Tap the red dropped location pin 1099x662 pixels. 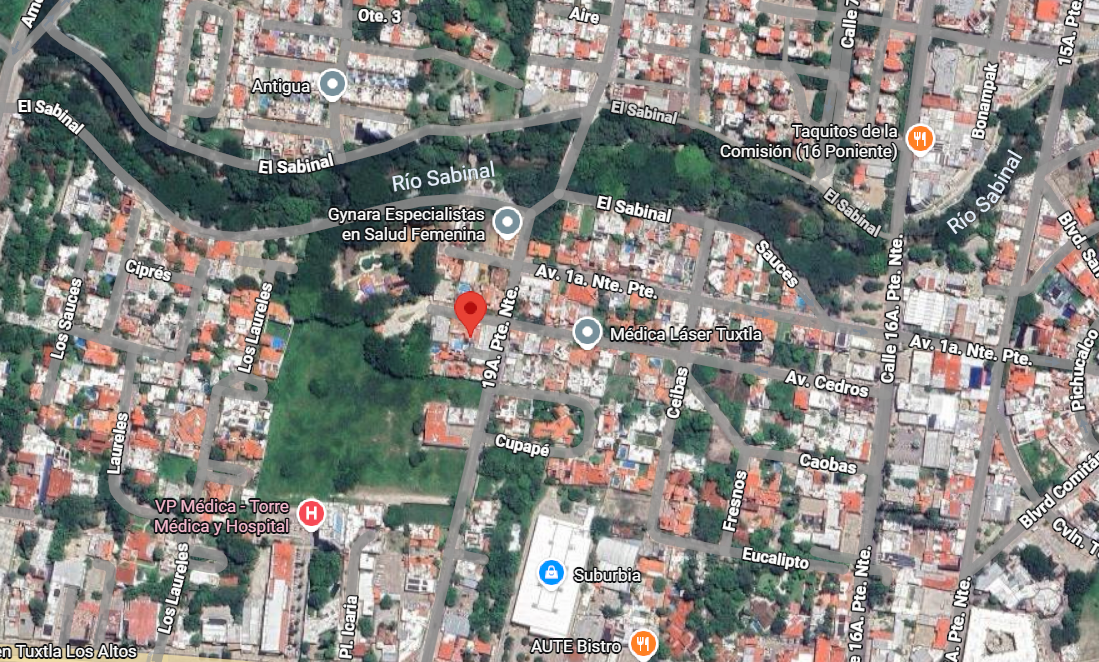[x=470, y=314]
